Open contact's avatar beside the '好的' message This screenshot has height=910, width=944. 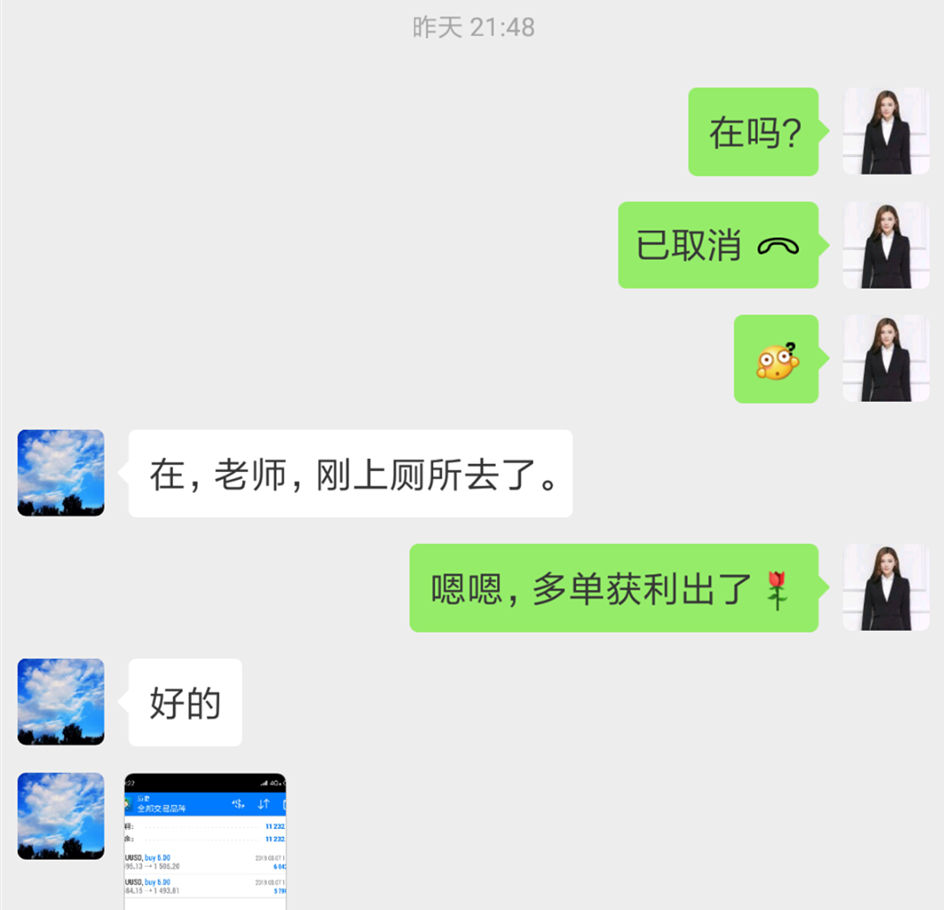click(61, 701)
